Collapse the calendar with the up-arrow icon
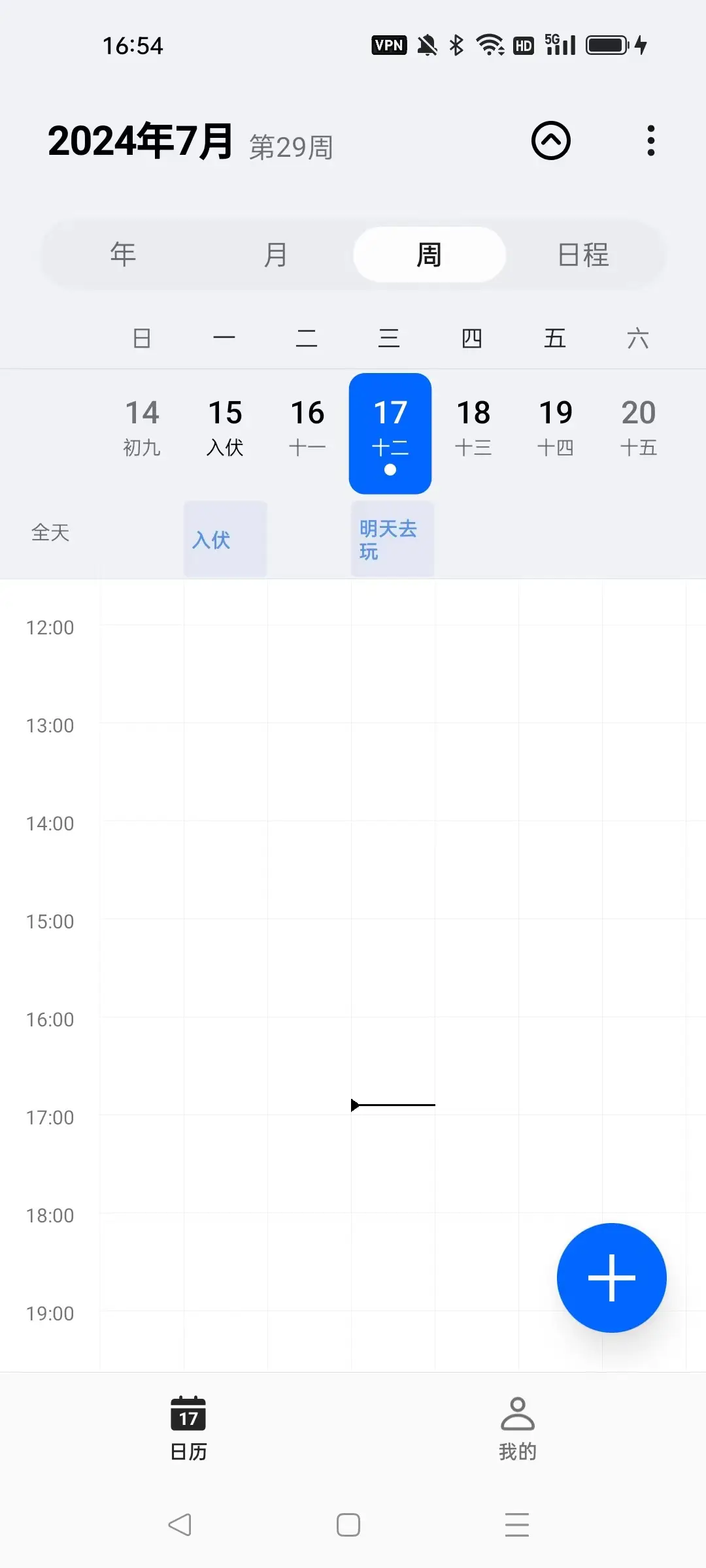Viewport: 706px width, 1568px height. pos(550,140)
